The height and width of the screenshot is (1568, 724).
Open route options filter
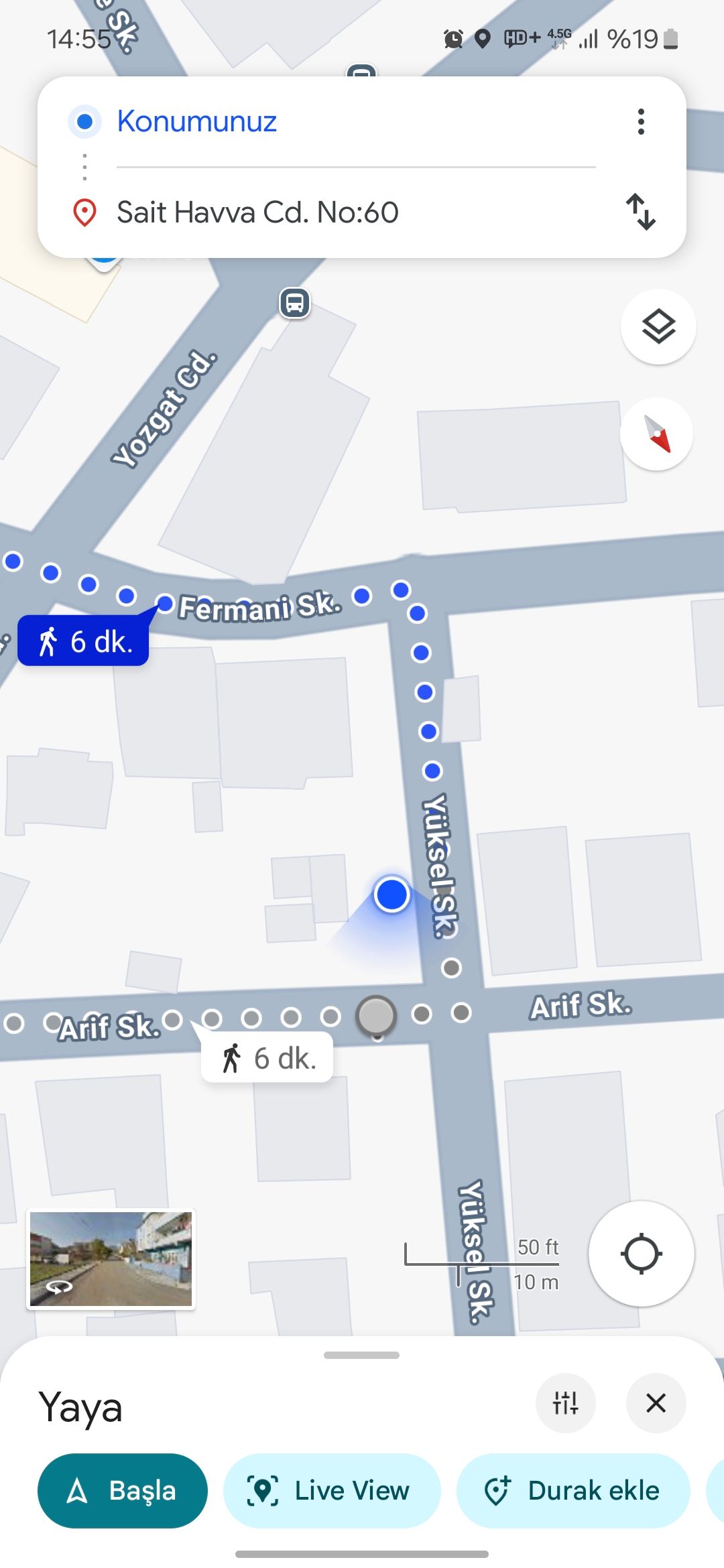(x=566, y=1402)
